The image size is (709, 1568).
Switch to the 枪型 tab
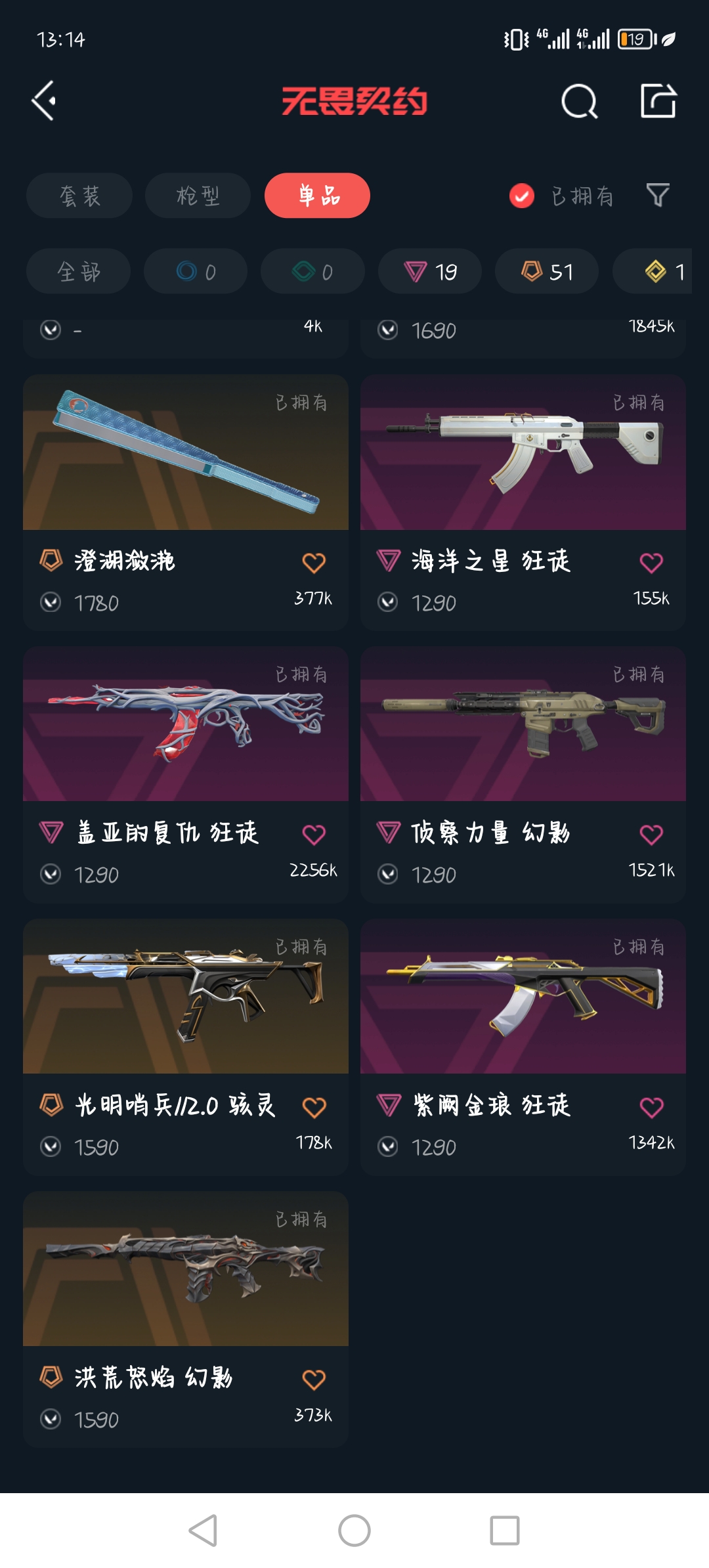198,196
